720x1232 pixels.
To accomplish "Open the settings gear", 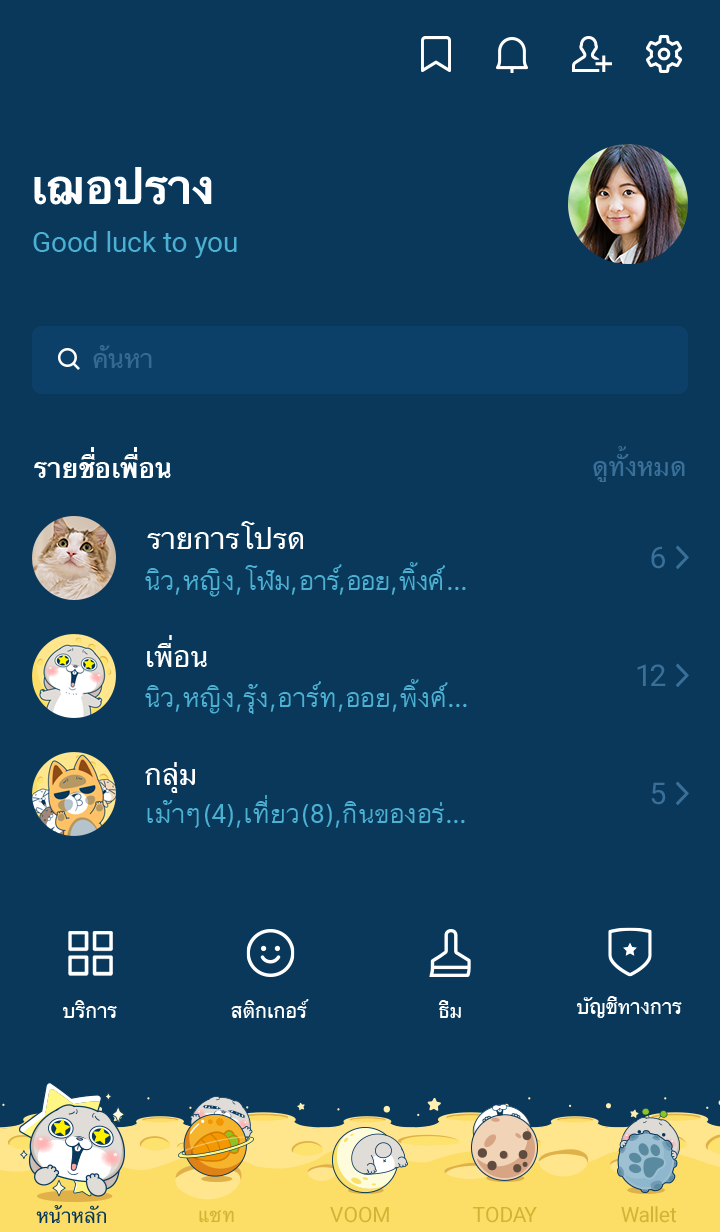I will coord(664,55).
